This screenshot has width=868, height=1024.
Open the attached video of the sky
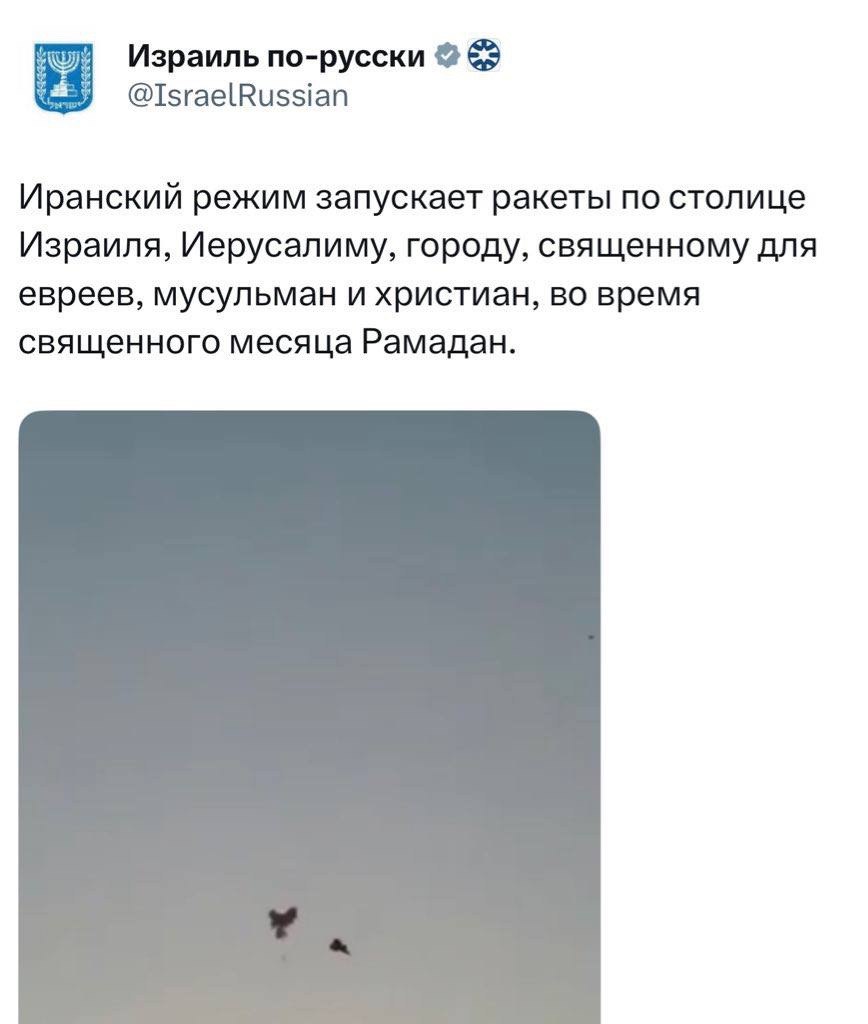310,715
